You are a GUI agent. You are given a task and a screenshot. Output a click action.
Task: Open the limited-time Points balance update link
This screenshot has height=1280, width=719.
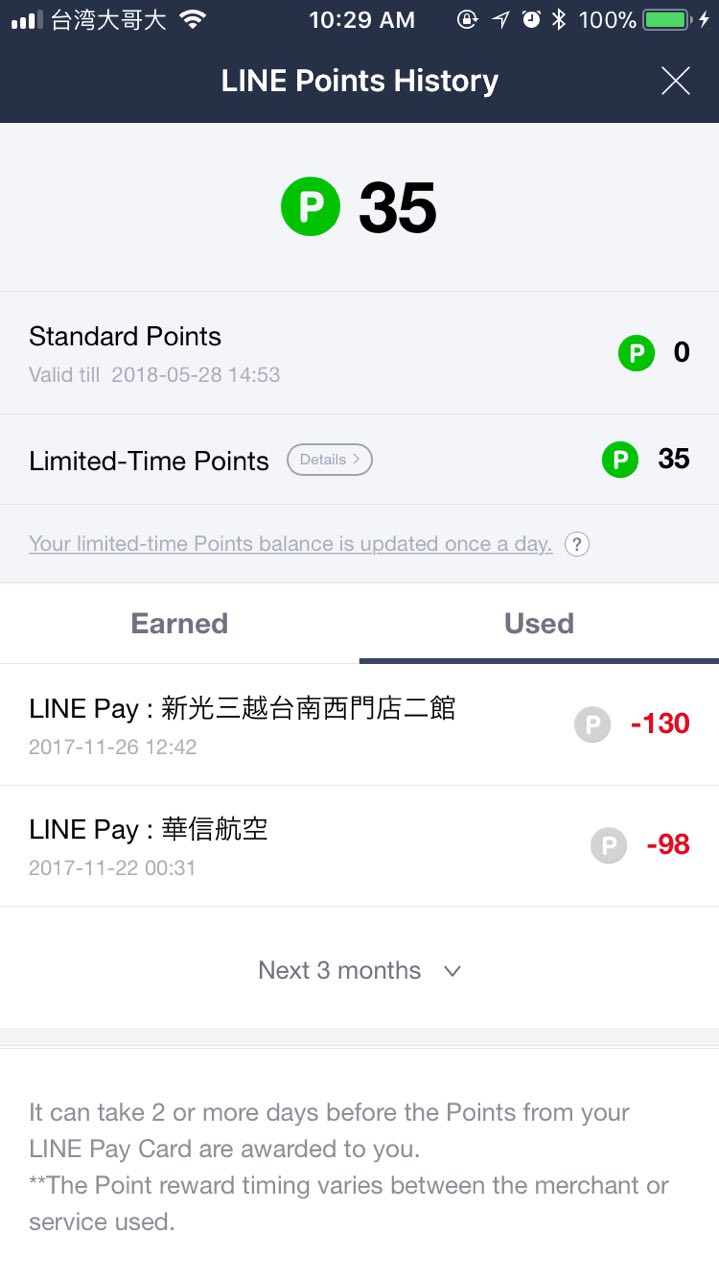290,544
